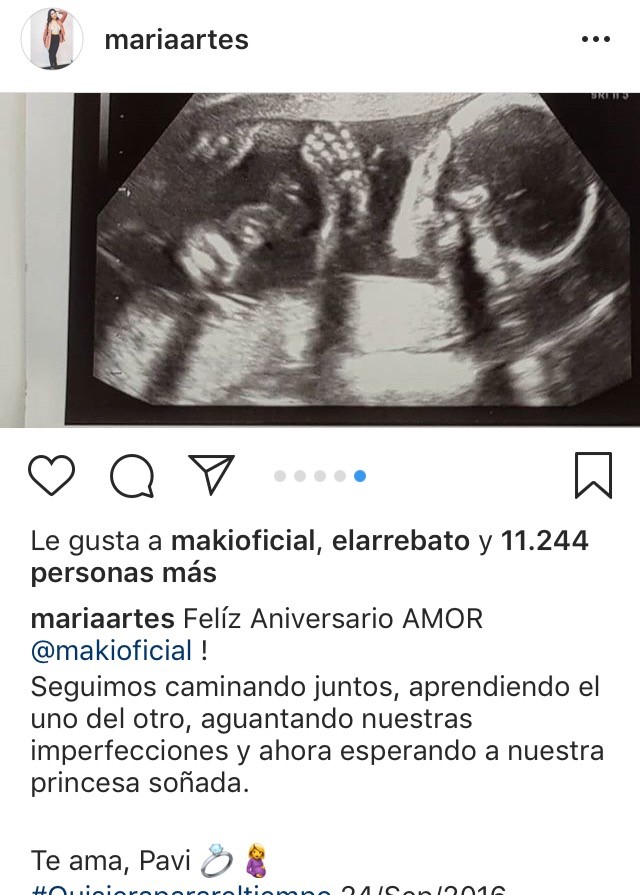Share the post via paper plane icon
The image size is (640, 895).
(212, 475)
